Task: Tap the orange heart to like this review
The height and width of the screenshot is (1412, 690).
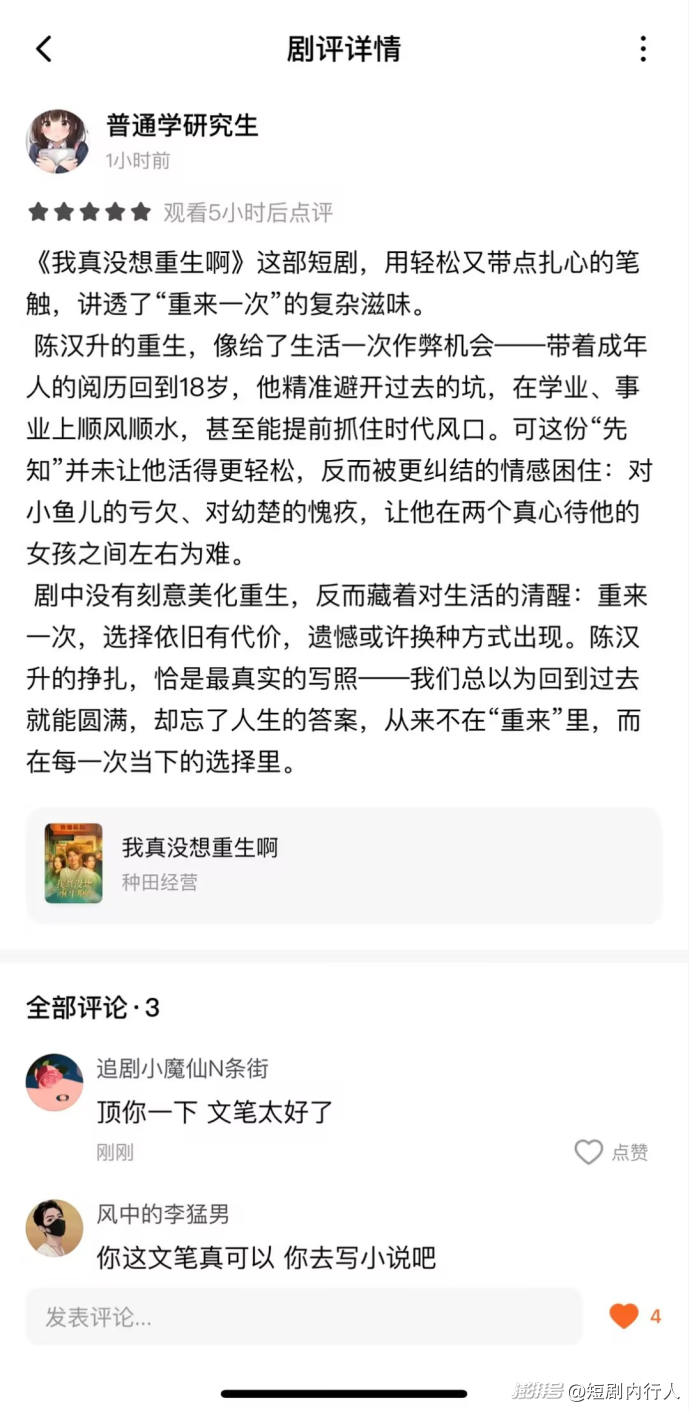Action: pos(624,1316)
